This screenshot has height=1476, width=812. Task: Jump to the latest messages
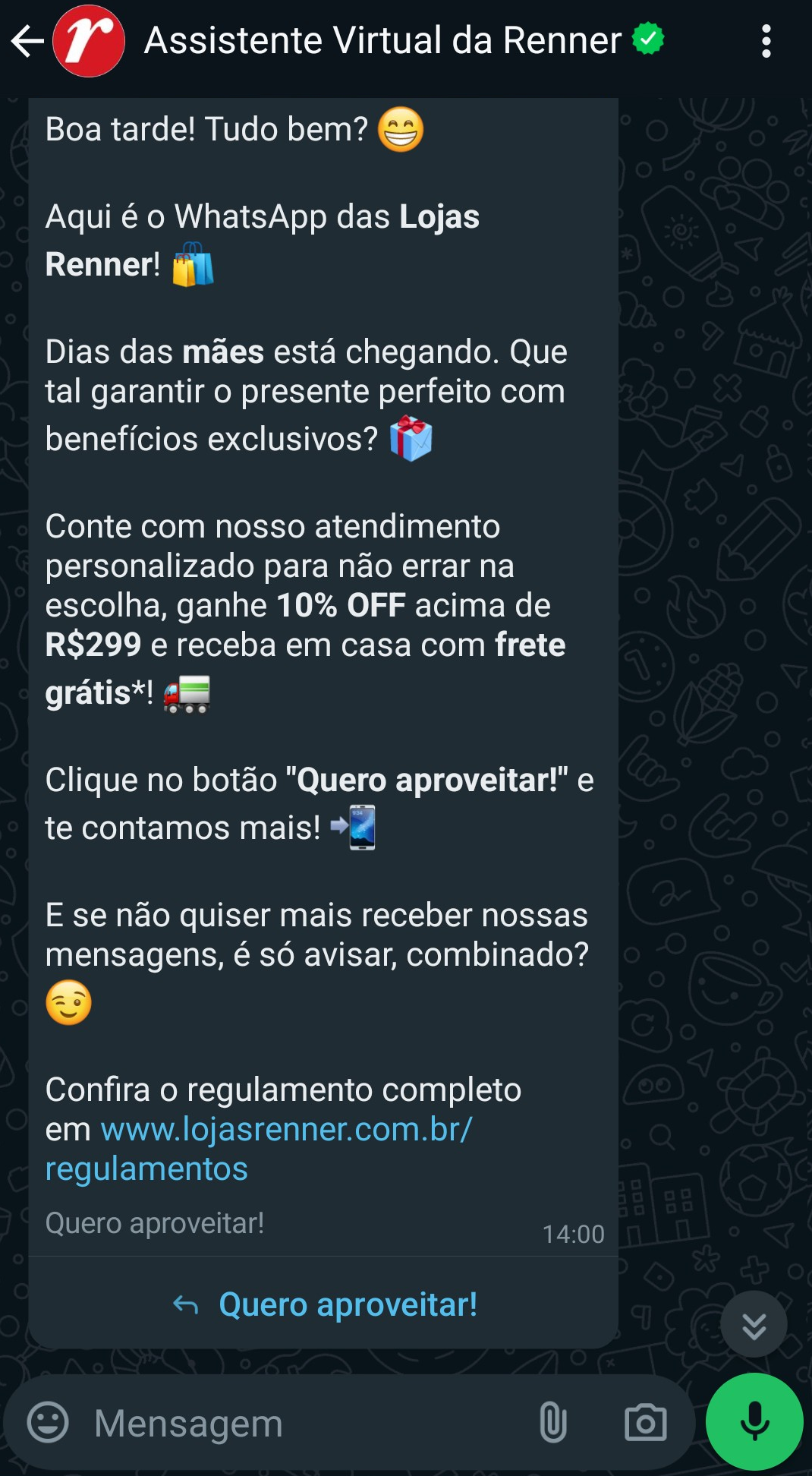pyautogui.click(x=754, y=1325)
